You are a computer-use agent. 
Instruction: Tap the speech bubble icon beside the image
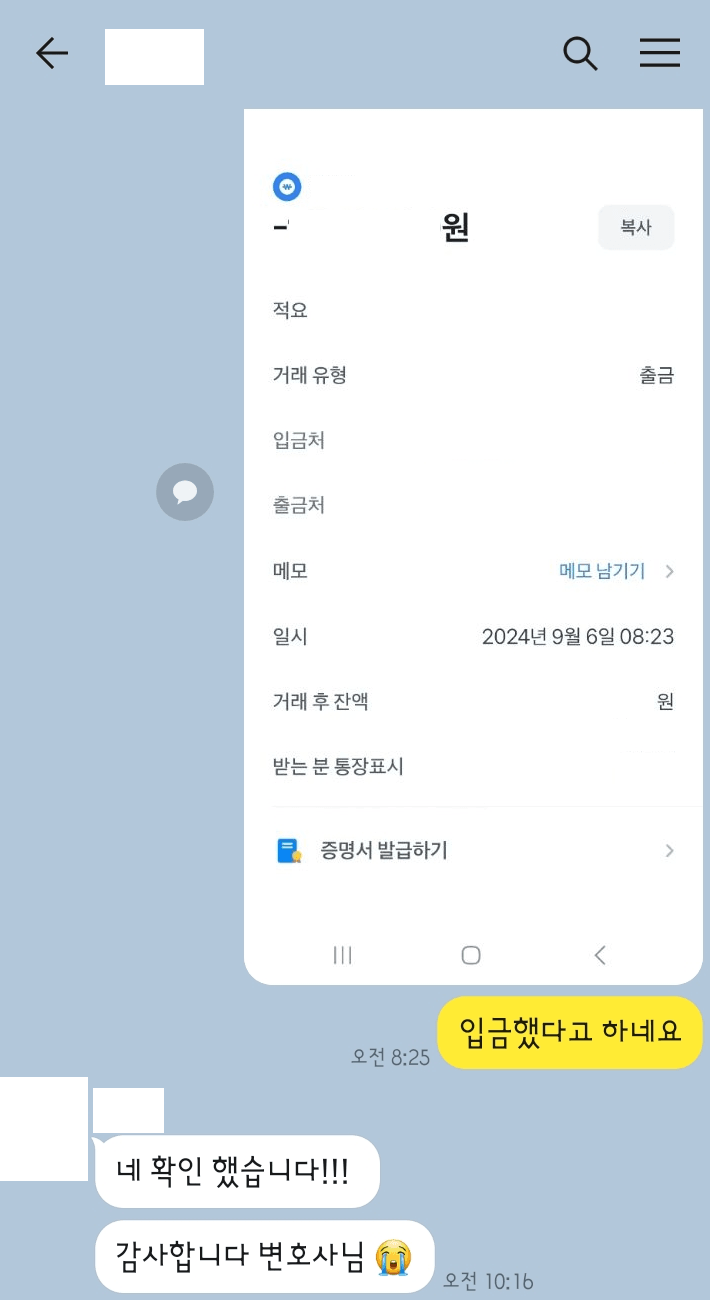tap(185, 492)
